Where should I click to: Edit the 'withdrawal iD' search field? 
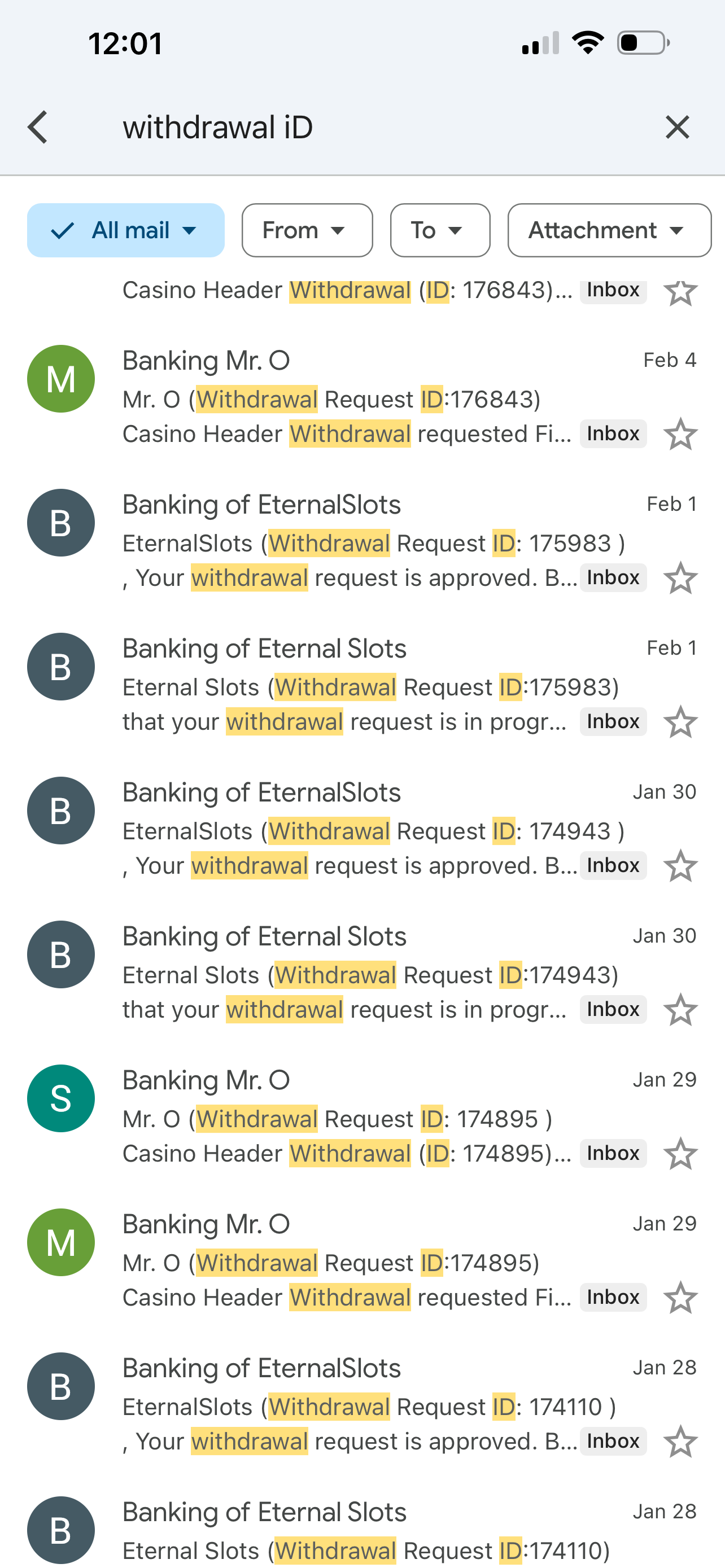tap(365, 127)
